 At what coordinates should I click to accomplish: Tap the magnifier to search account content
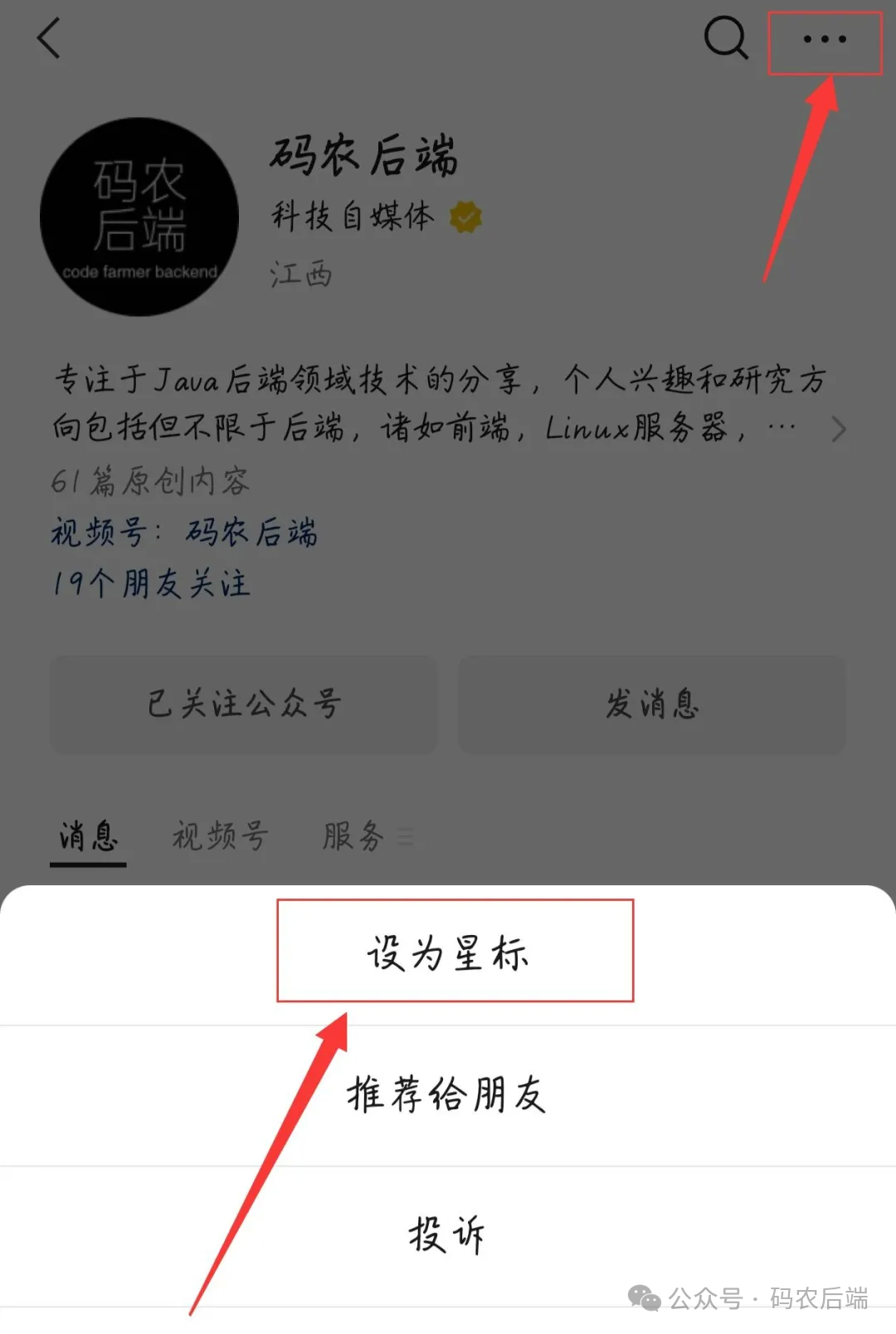point(726,39)
